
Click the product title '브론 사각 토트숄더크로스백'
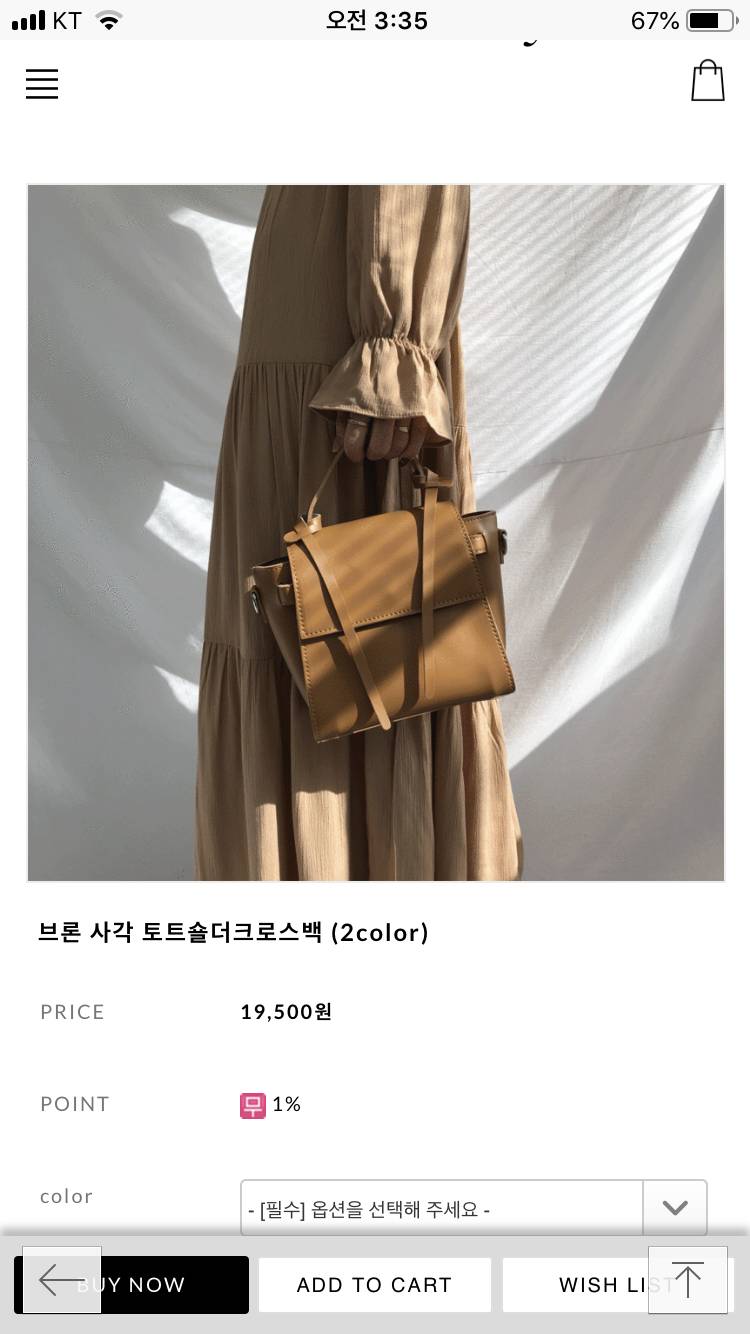232,933
